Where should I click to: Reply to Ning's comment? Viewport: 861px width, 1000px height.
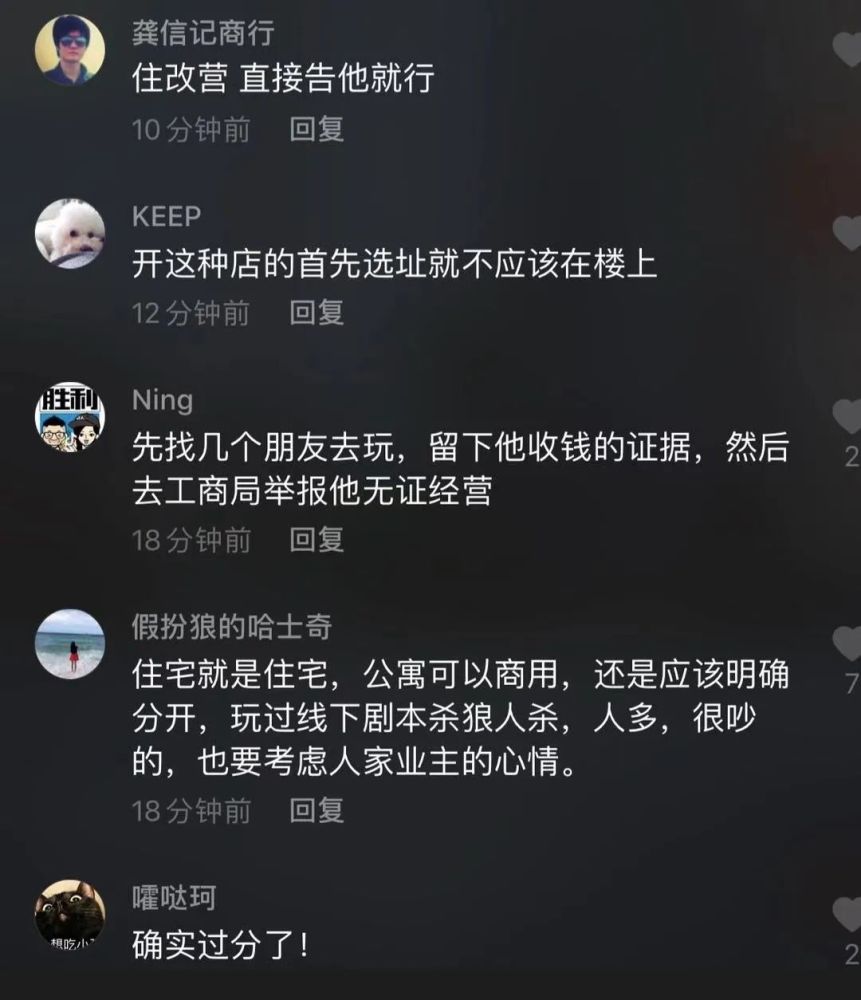[316, 541]
